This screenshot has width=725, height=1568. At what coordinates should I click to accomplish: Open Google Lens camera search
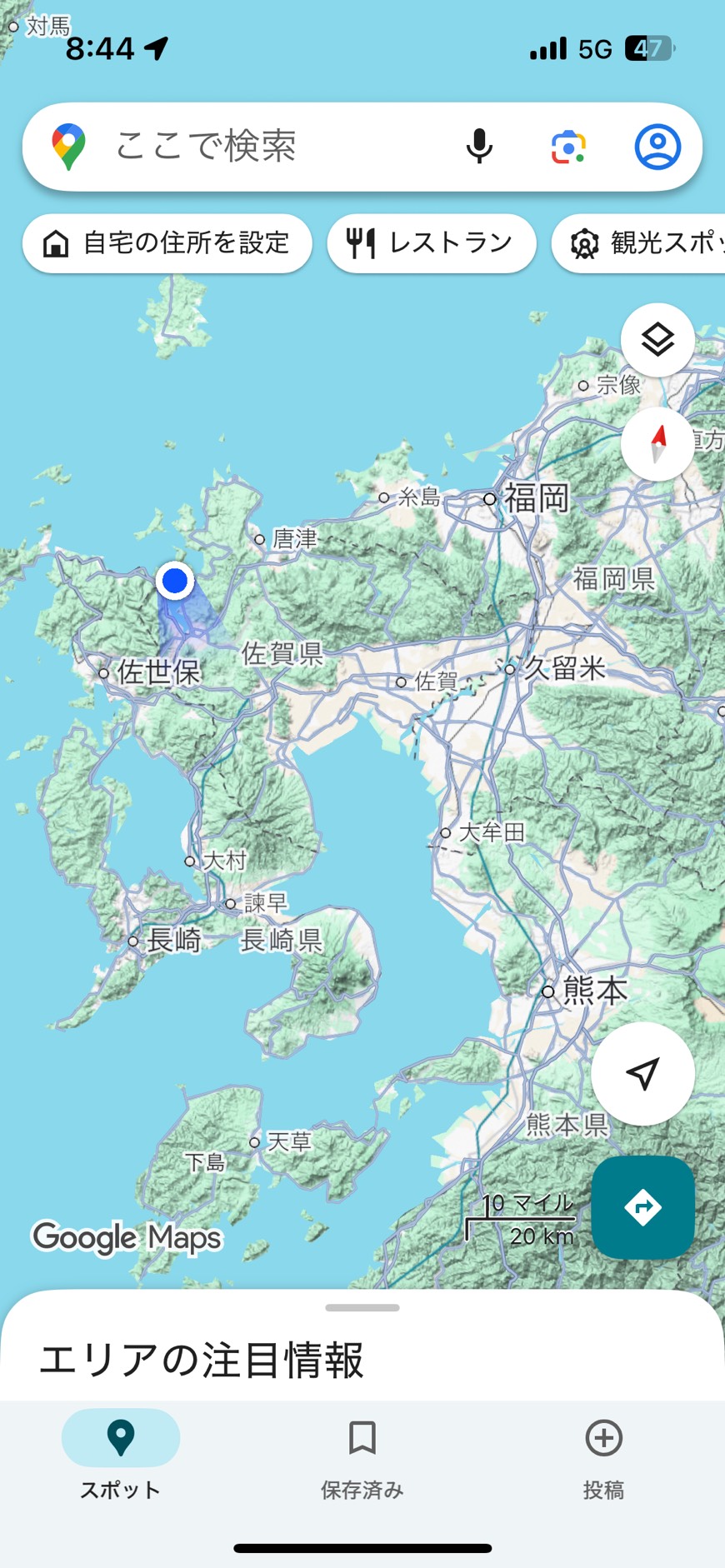568,147
